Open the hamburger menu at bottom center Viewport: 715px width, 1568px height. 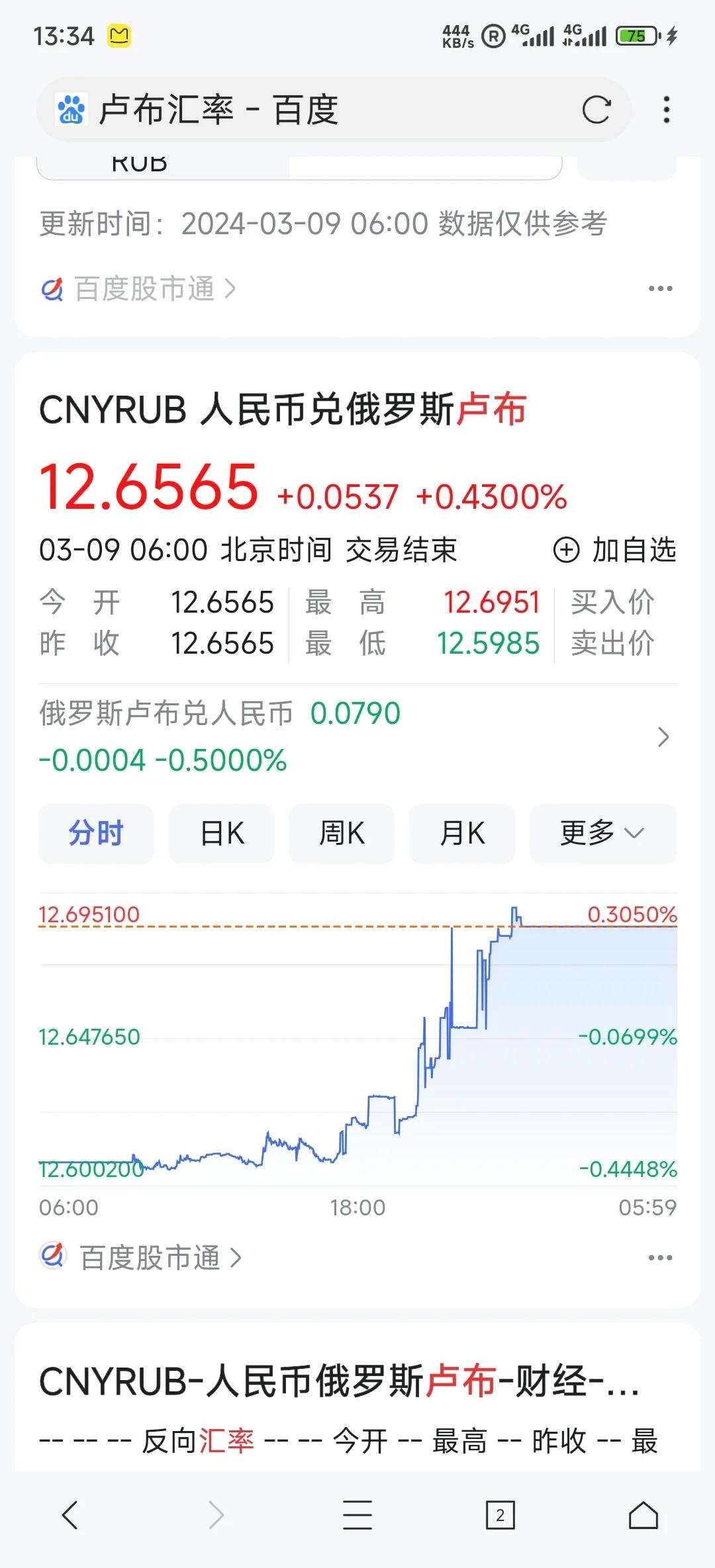pyautogui.click(x=358, y=1515)
